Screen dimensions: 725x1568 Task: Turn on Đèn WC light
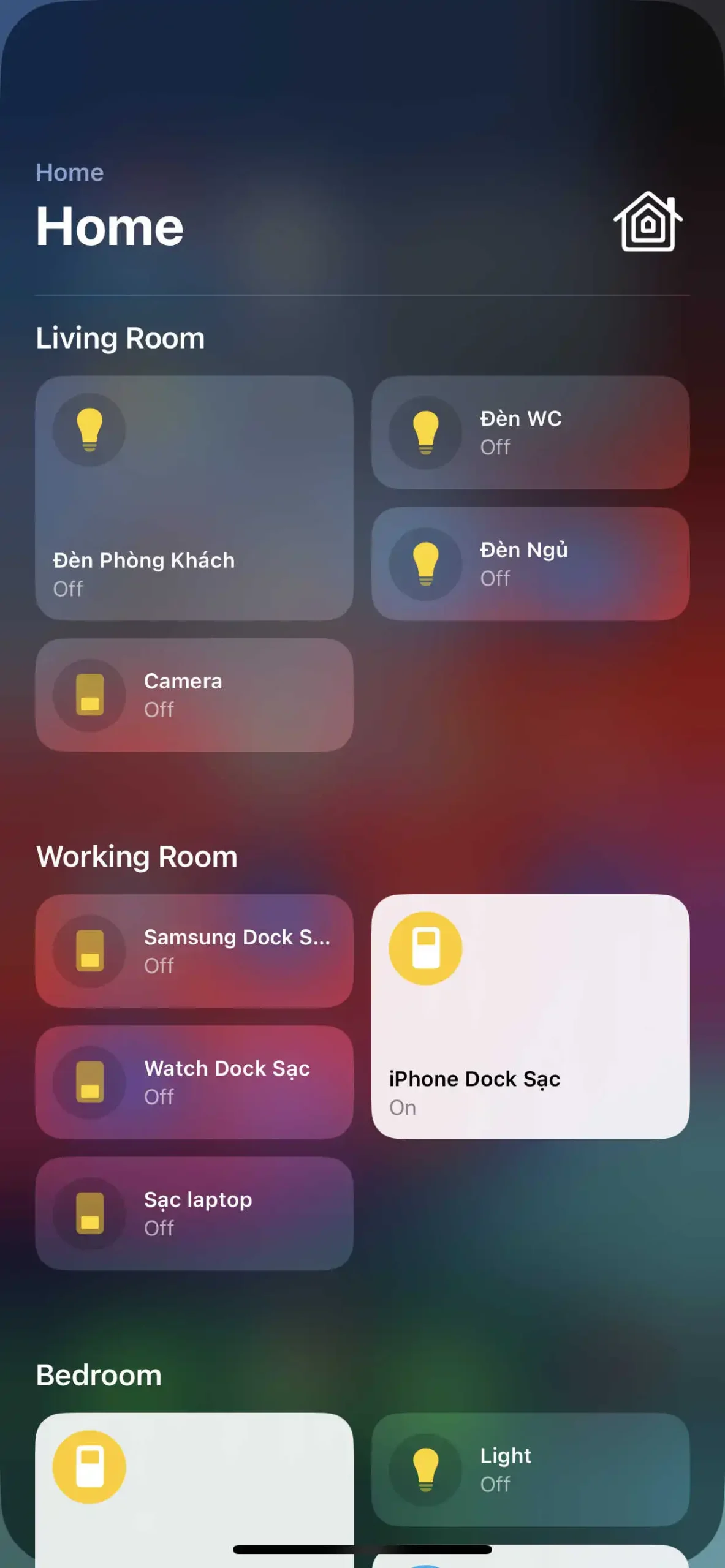coord(425,433)
